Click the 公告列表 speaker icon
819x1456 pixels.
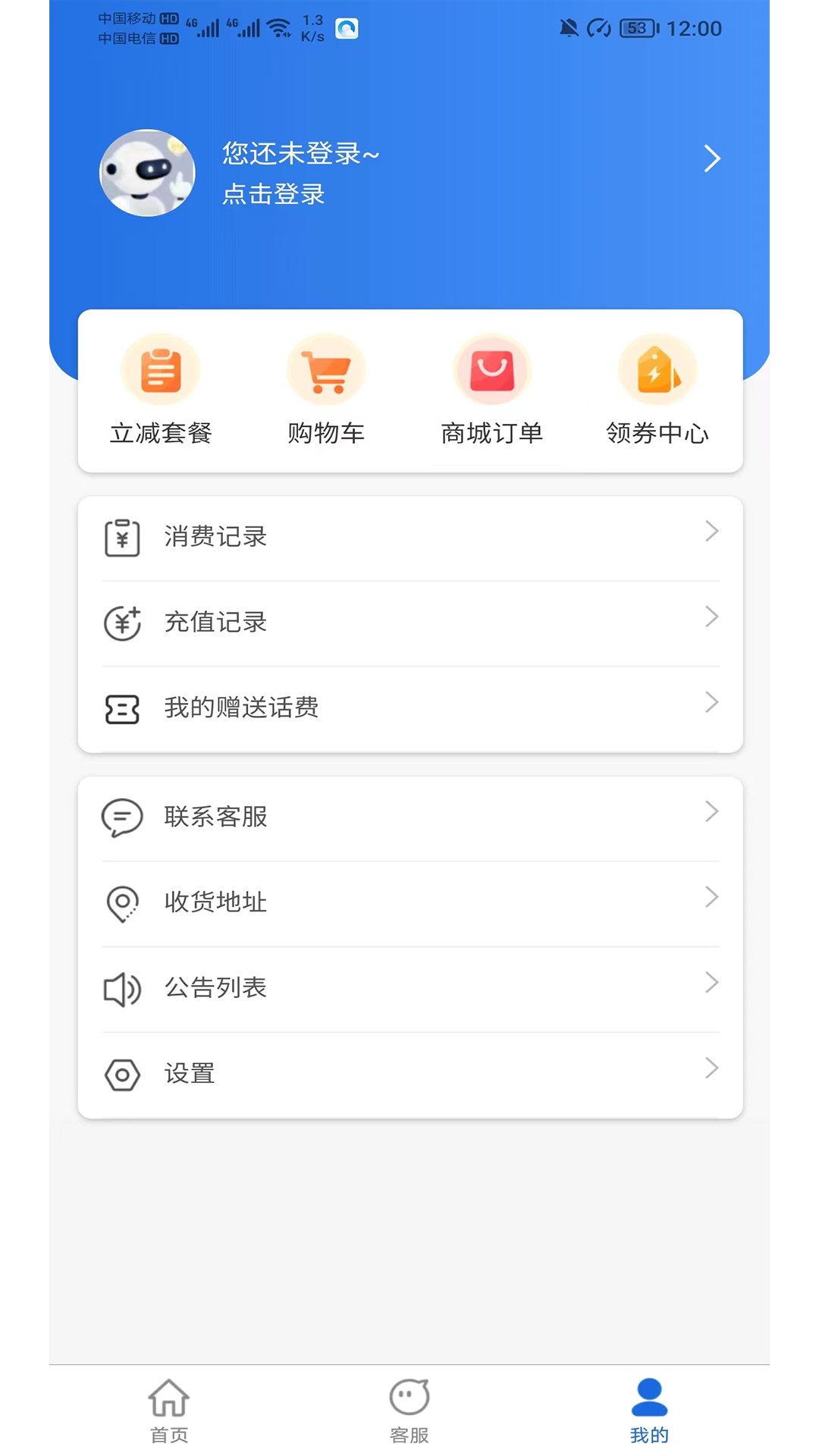(121, 988)
